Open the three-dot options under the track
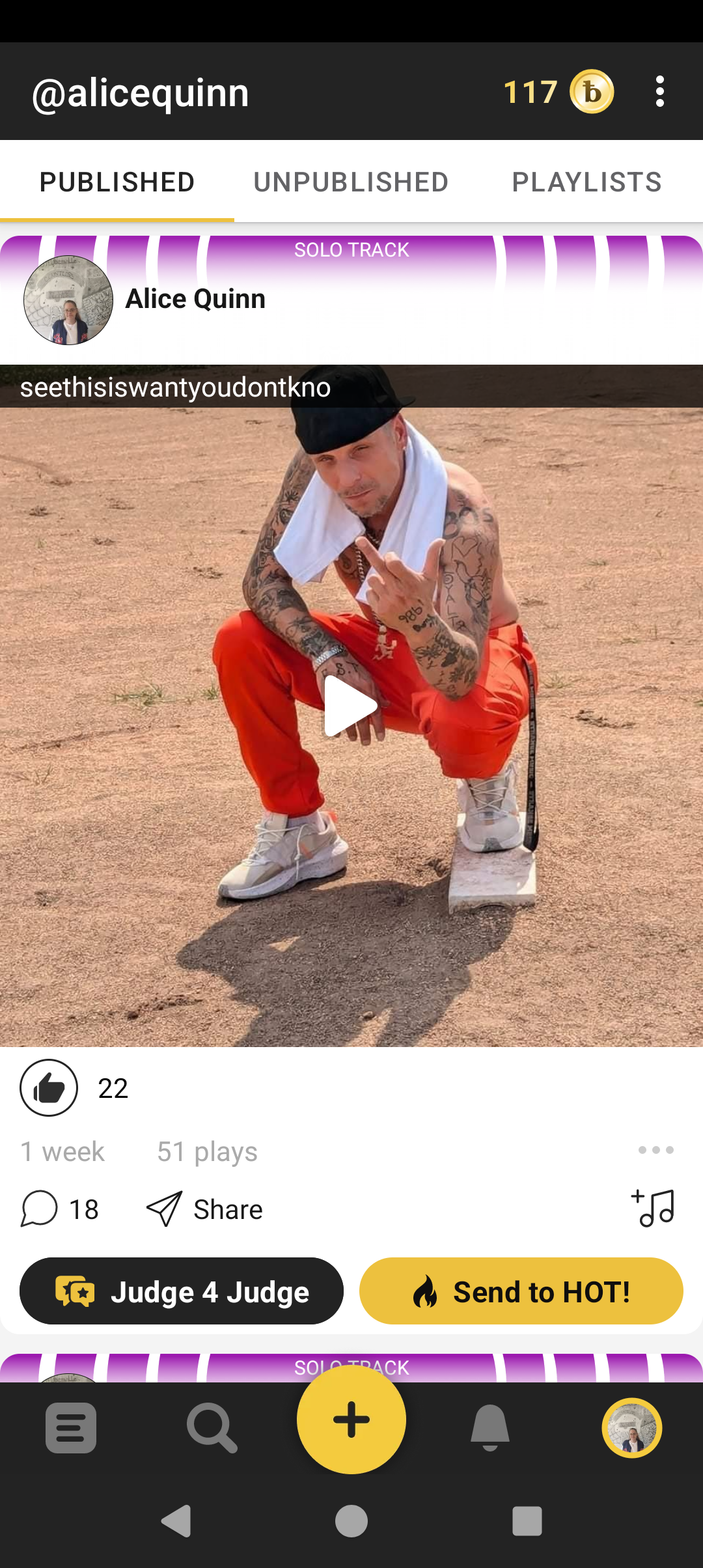 (x=655, y=1150)
